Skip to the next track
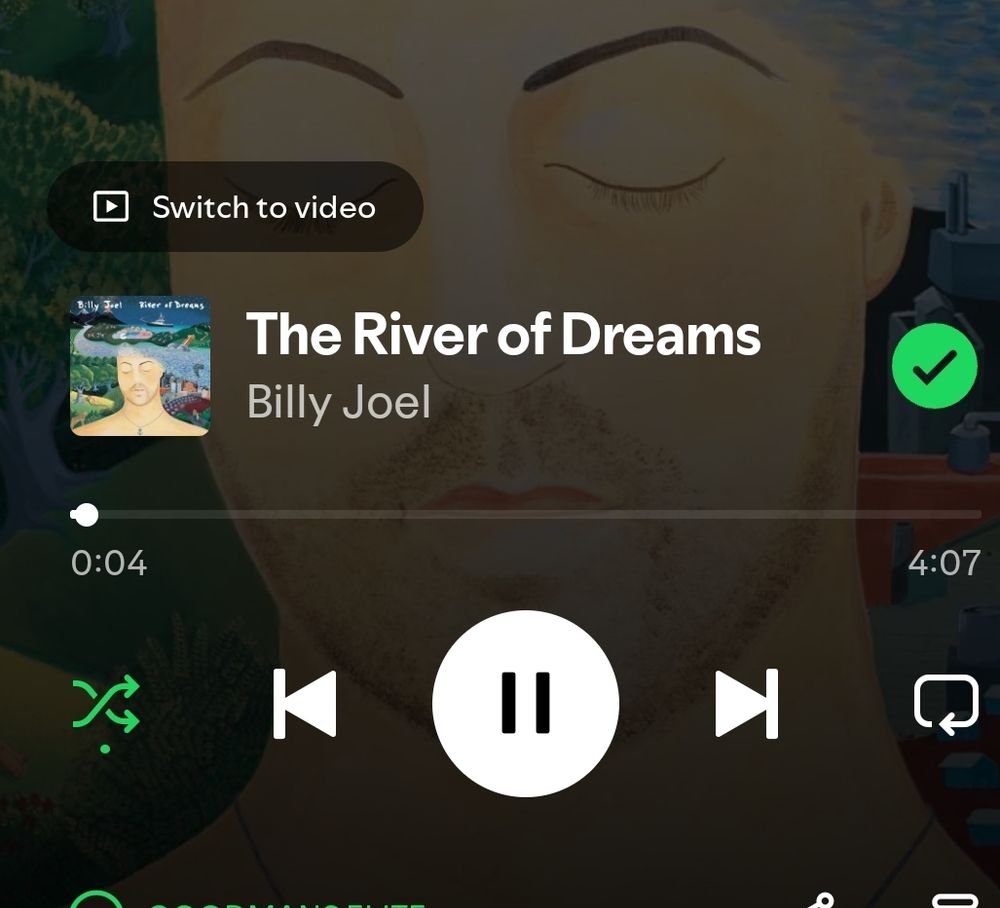The image size is (1000, 908). (x=747, y=704)
